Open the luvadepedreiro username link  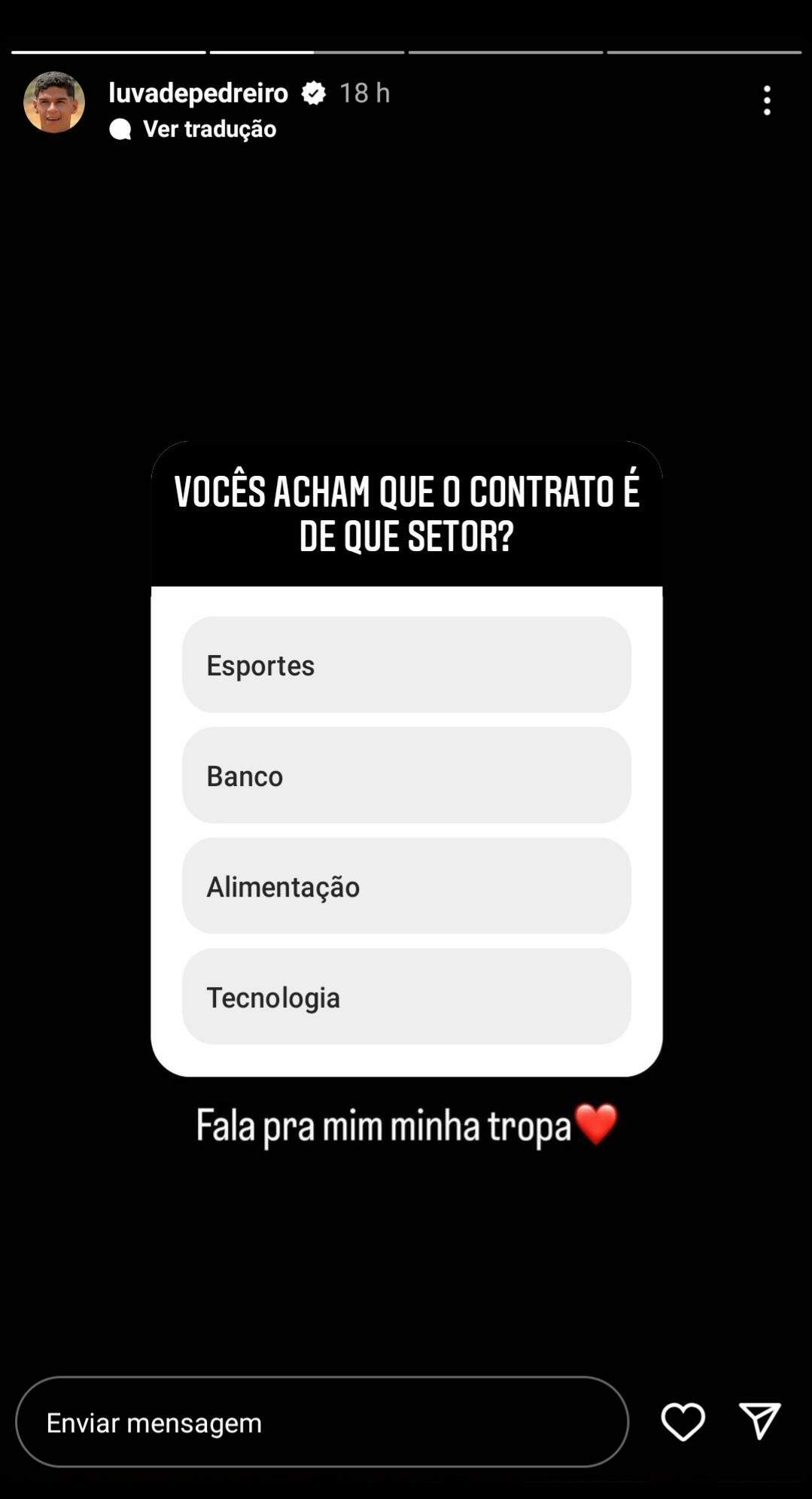[198, 93]
